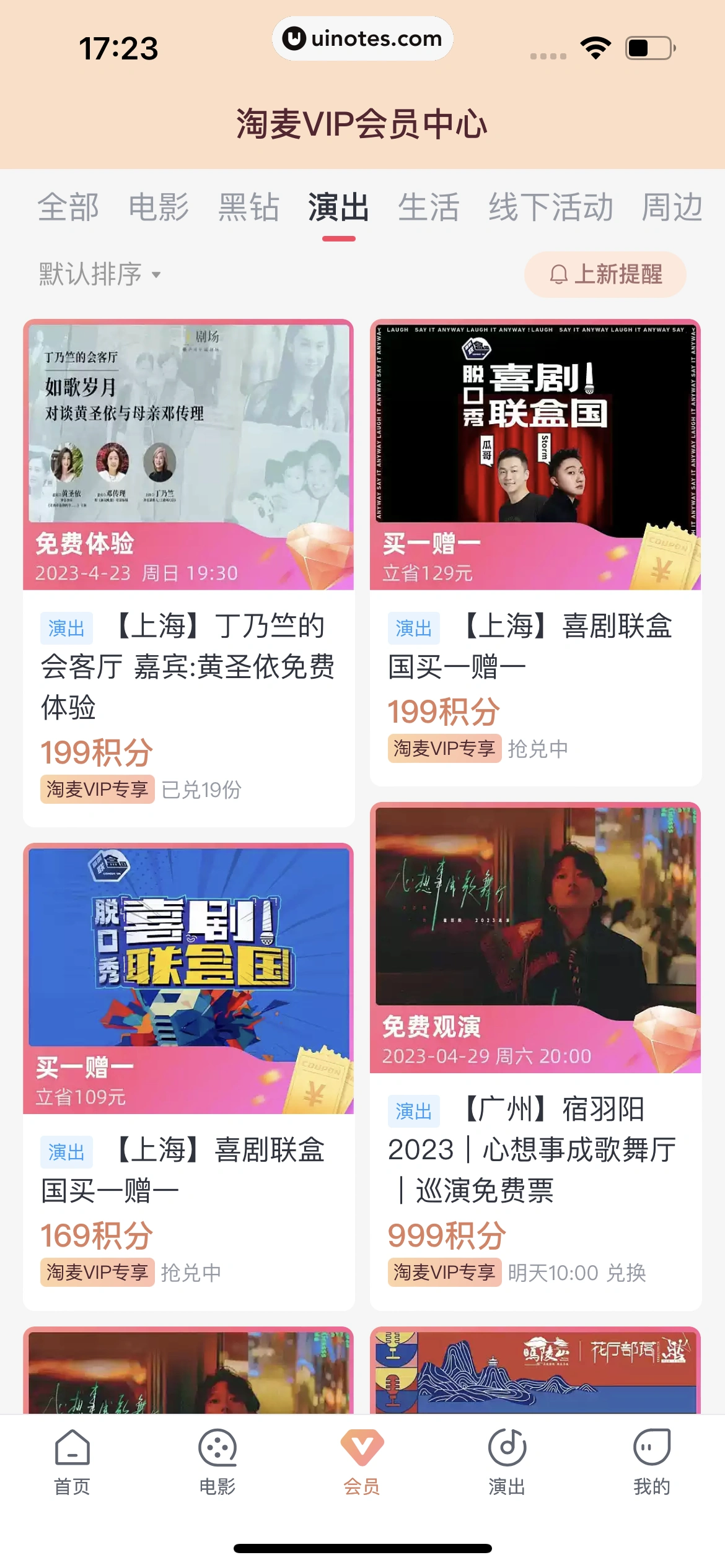Image resolution: width=725 pixels, height=1568 pixels.
Task: Select the 电影 film reel icon in bottom bar
Action: coord(217,1449)
